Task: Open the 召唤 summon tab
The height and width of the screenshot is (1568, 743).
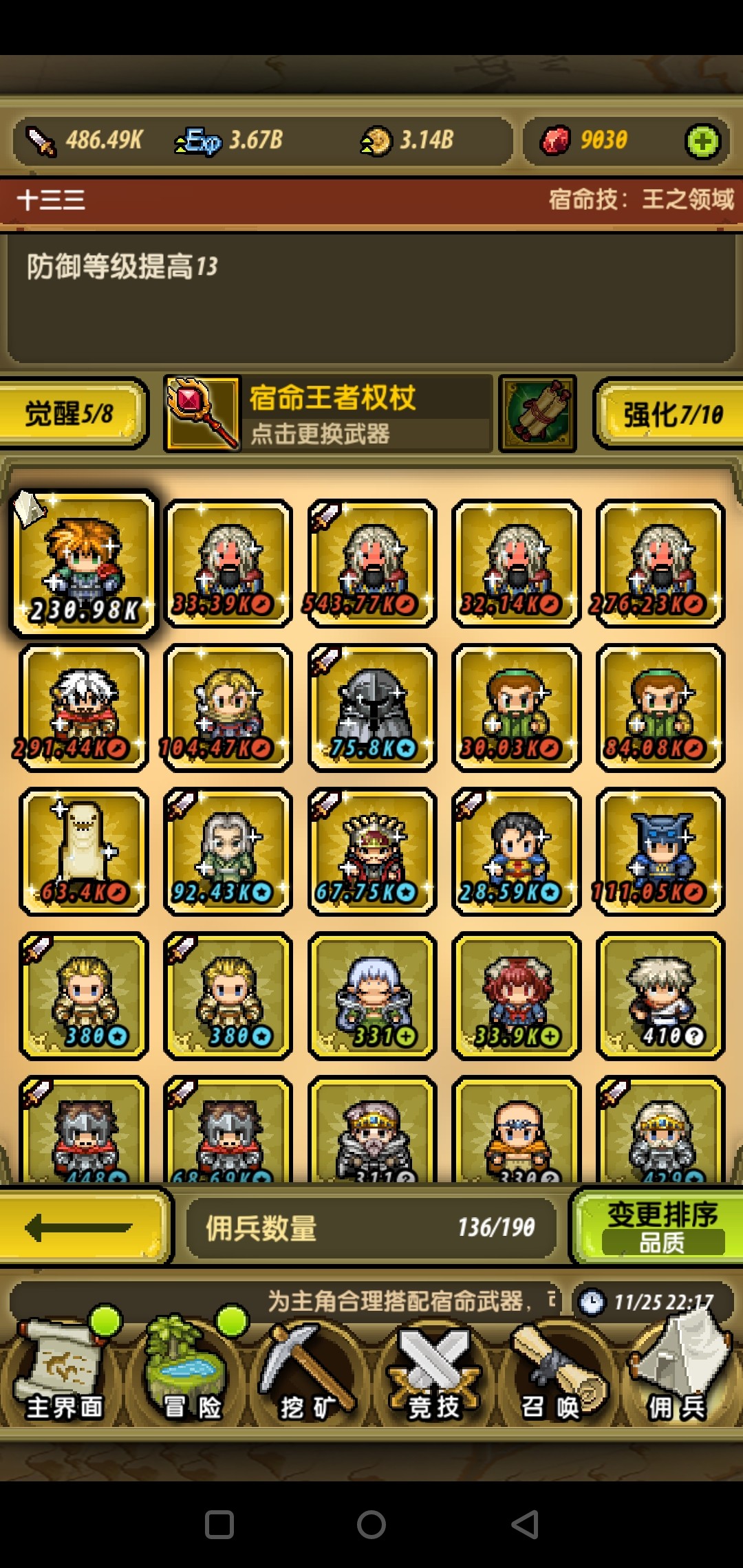Action: click(554, 1375)
